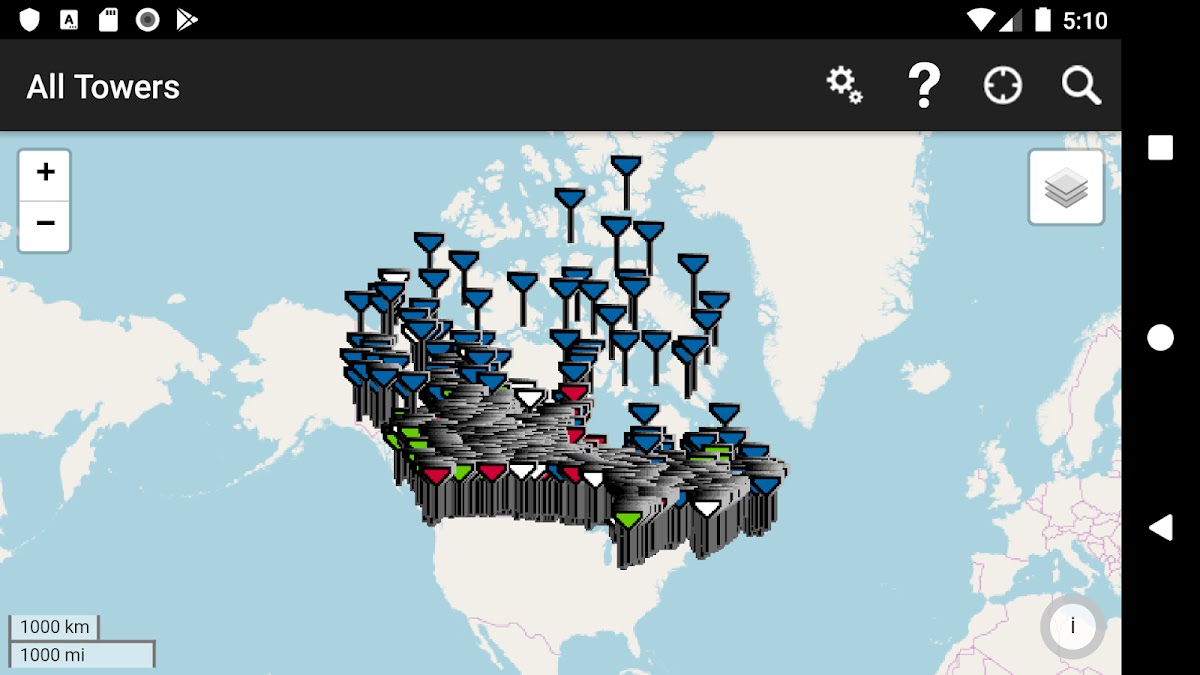Zoom in with the plus button
The image size is (1200, 675).
pyautogui.click(x=45, y=173)
